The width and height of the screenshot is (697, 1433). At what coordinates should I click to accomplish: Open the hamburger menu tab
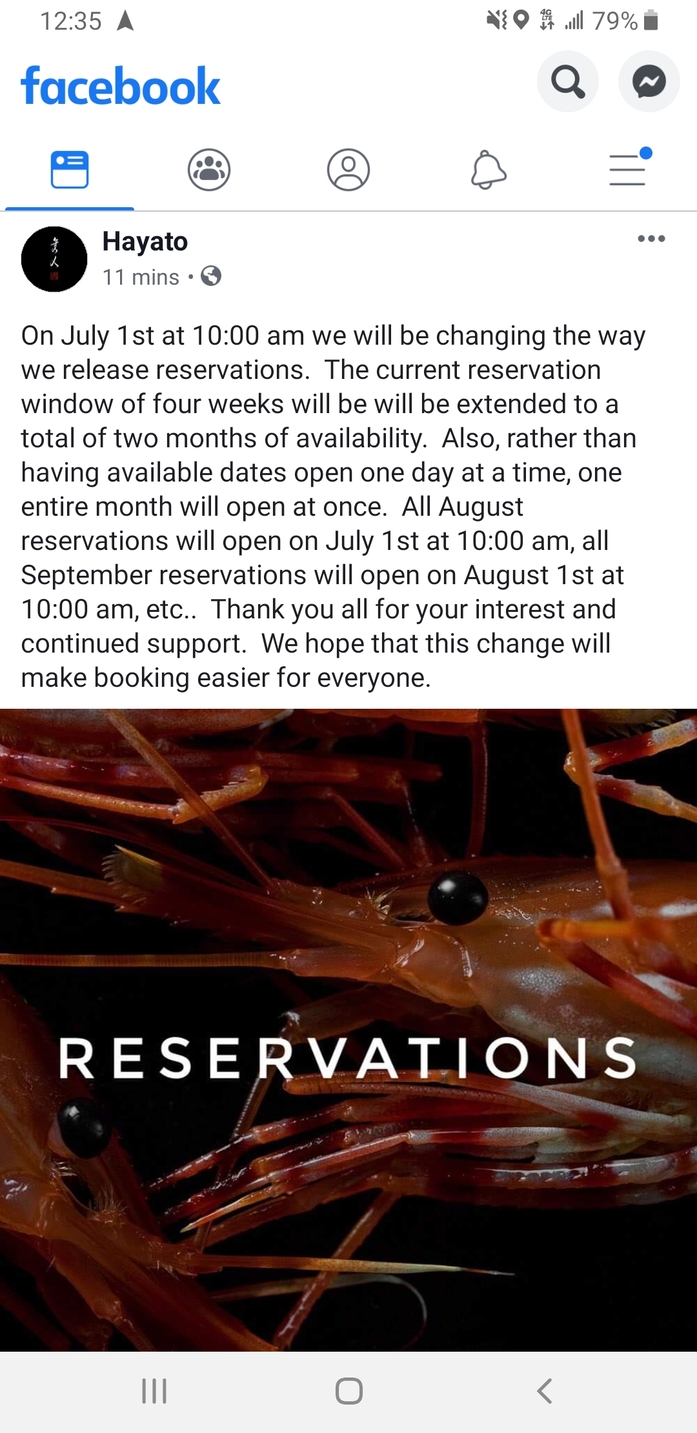coord(628,169)
